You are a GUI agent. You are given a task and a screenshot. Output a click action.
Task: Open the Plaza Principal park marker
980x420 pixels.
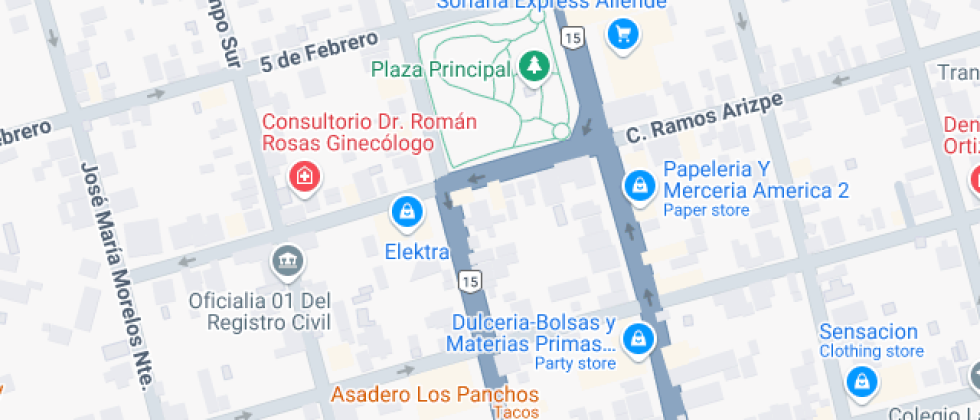point(534,68)
